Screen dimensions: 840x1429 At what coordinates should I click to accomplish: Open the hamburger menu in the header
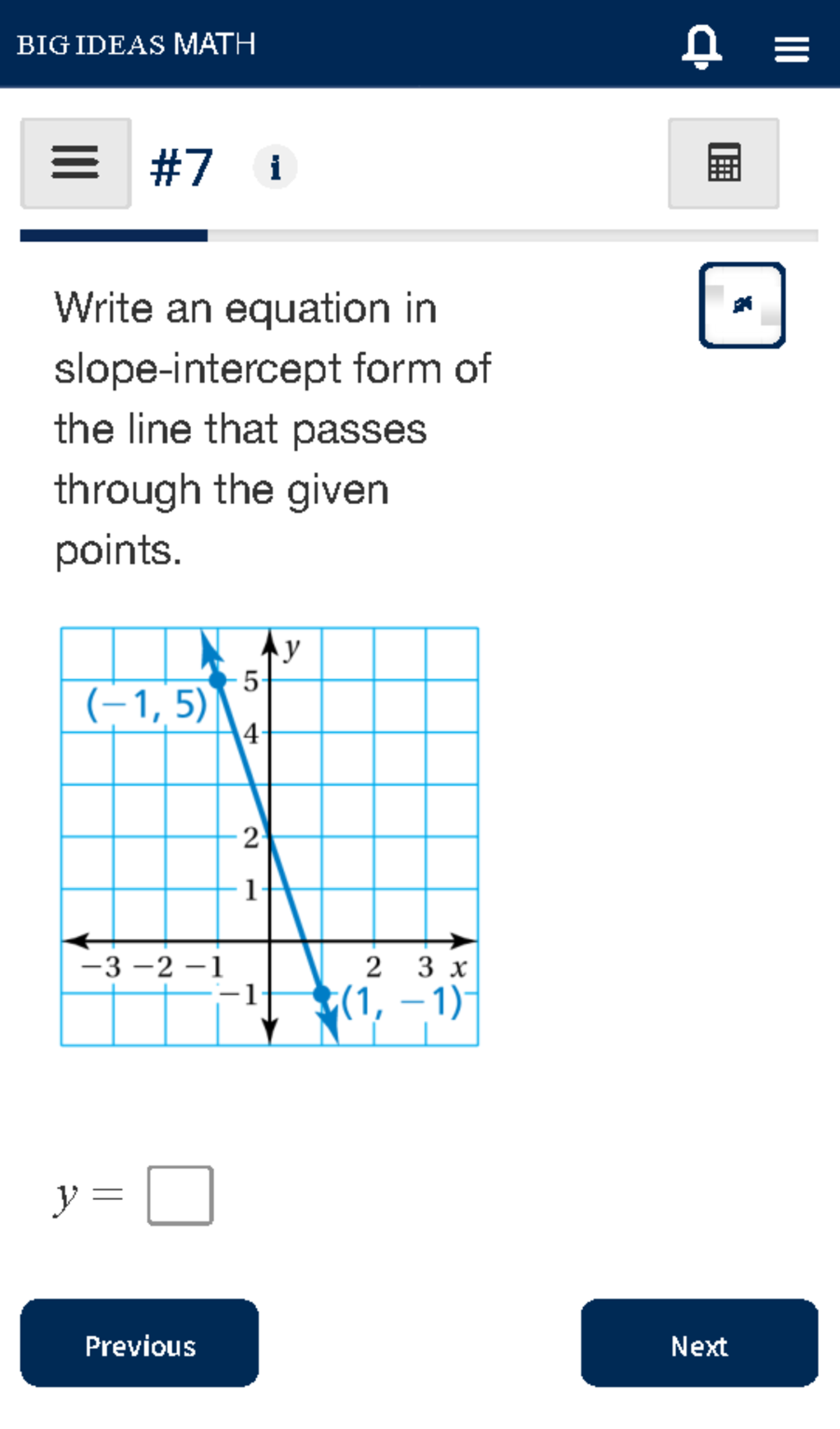point(792,49)
